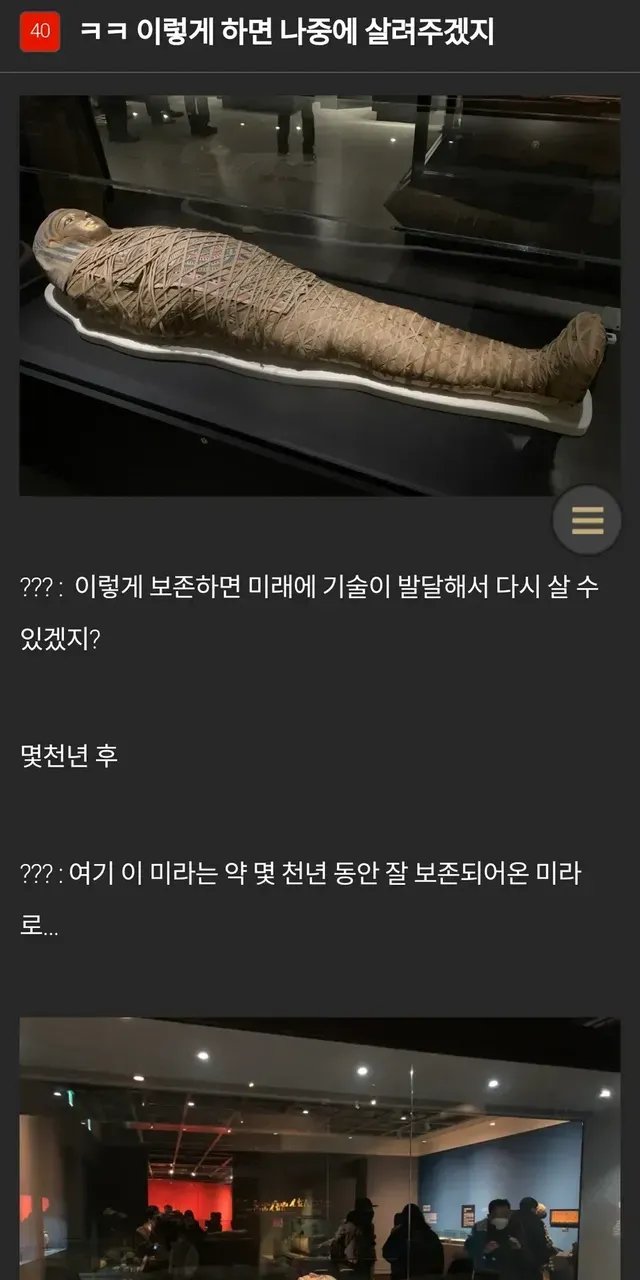The image size is (640, 1280).
Task: Open the museum hall photo below the text
Action: 320,1149
